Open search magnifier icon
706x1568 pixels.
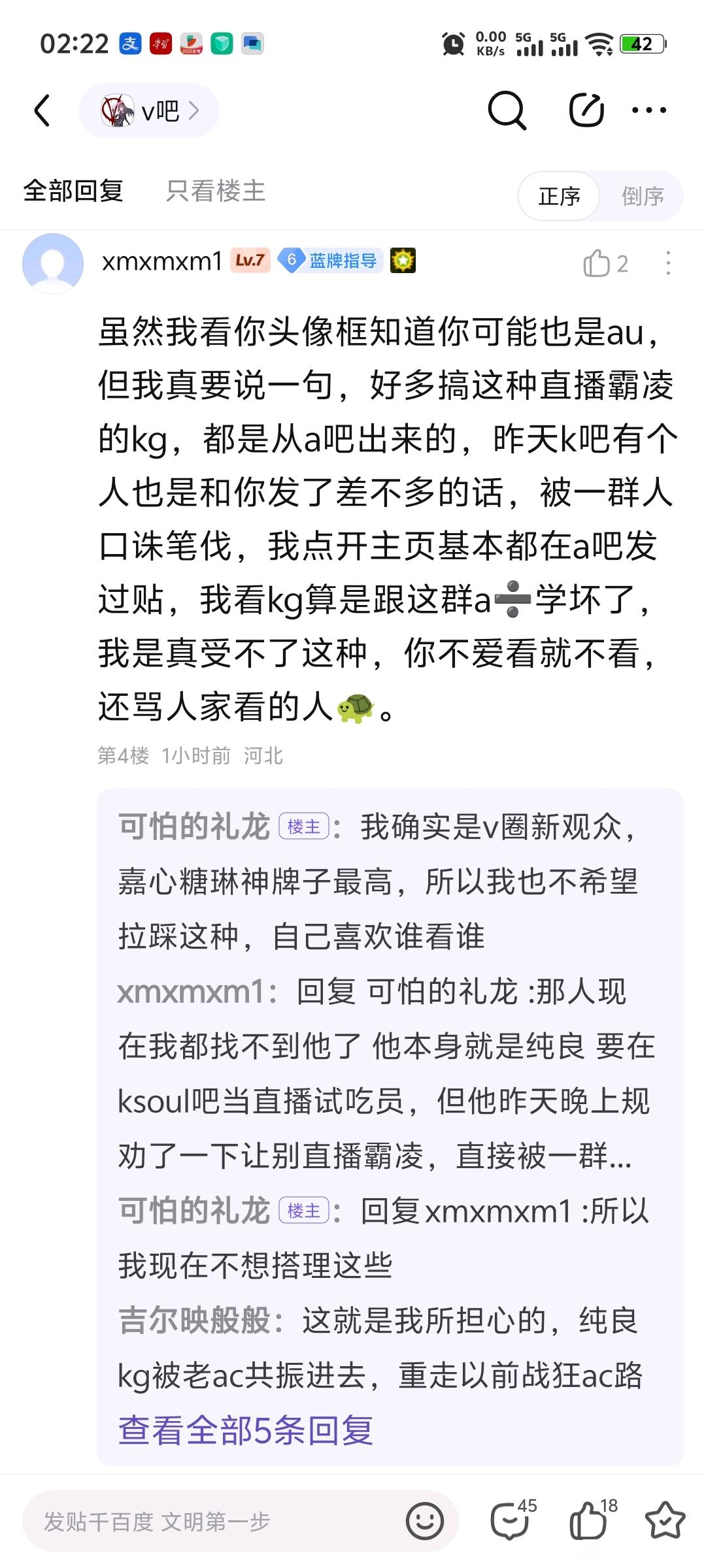point(507,110)
